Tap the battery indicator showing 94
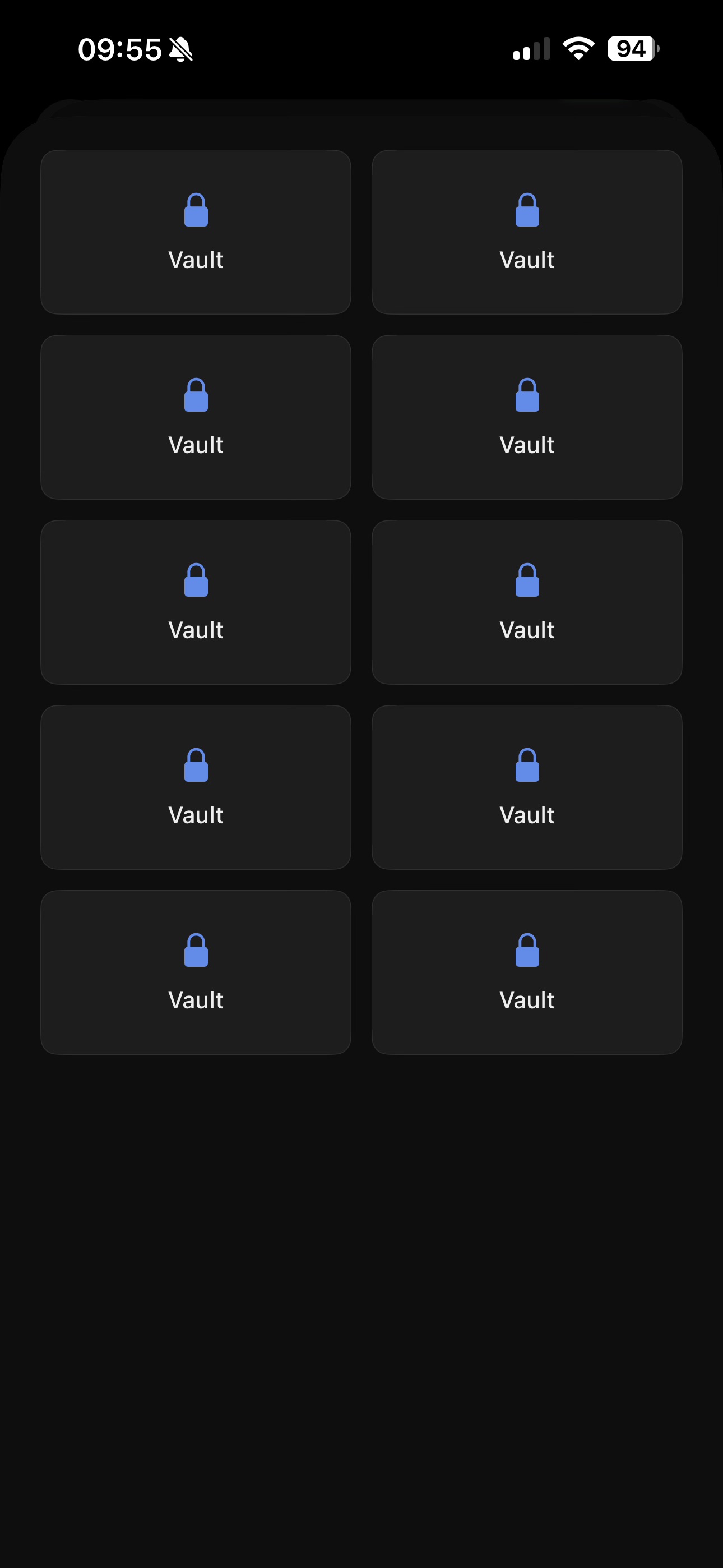The image size is (723, 1568). point(631,49)
